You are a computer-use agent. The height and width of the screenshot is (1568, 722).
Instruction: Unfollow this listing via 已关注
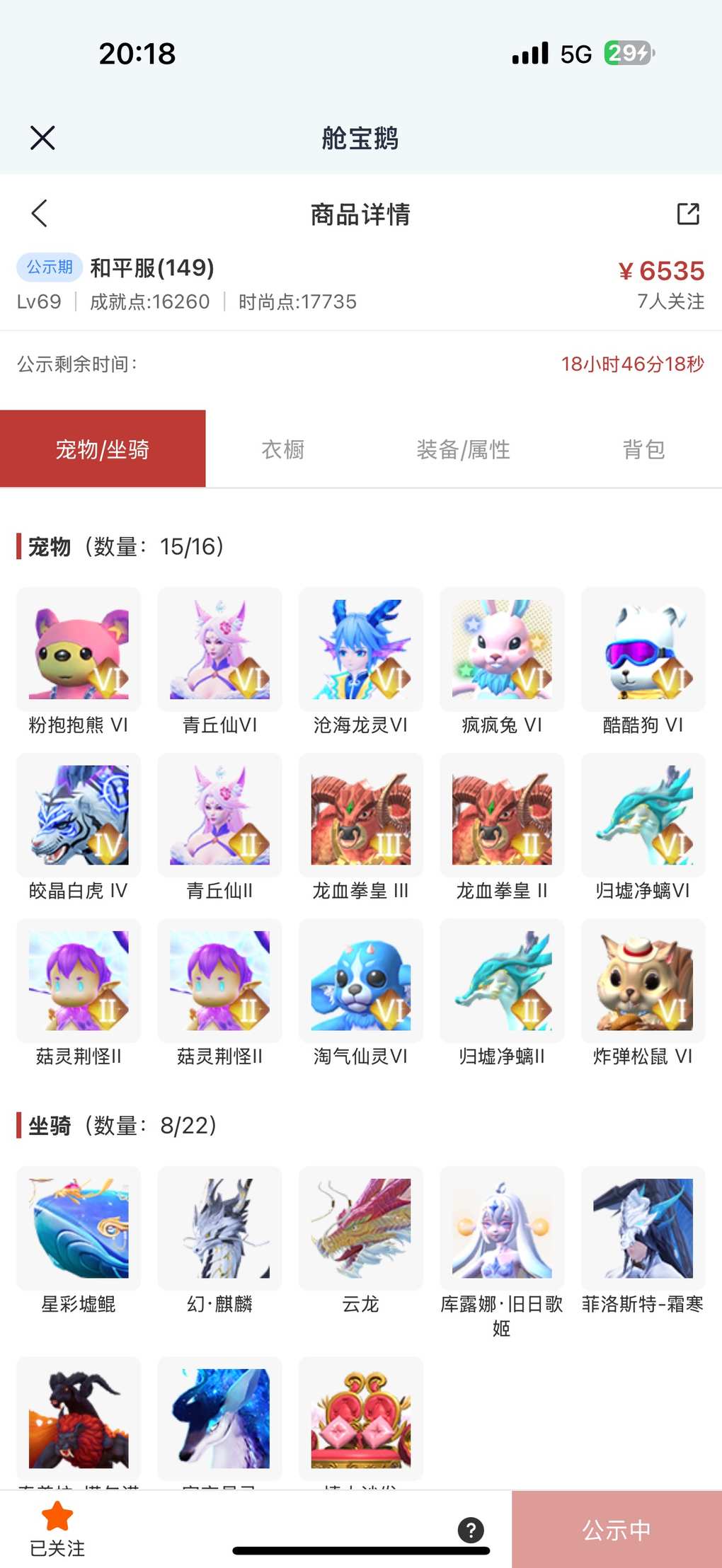coord(57,1528)
